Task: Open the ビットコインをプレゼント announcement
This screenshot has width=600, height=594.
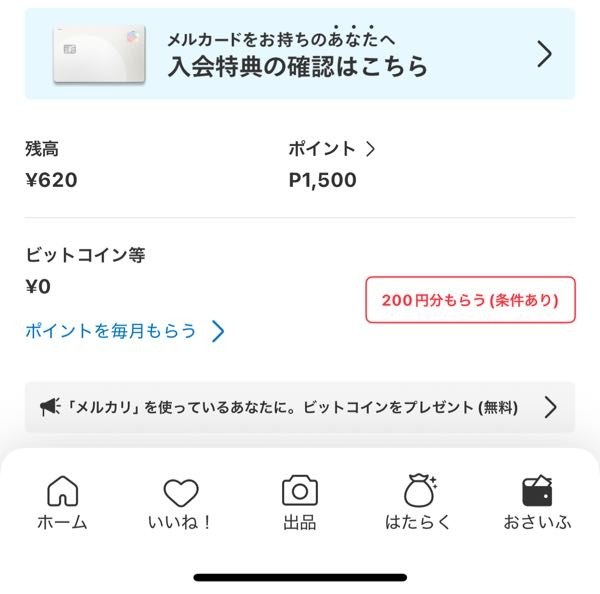Action: click(300, 407)
